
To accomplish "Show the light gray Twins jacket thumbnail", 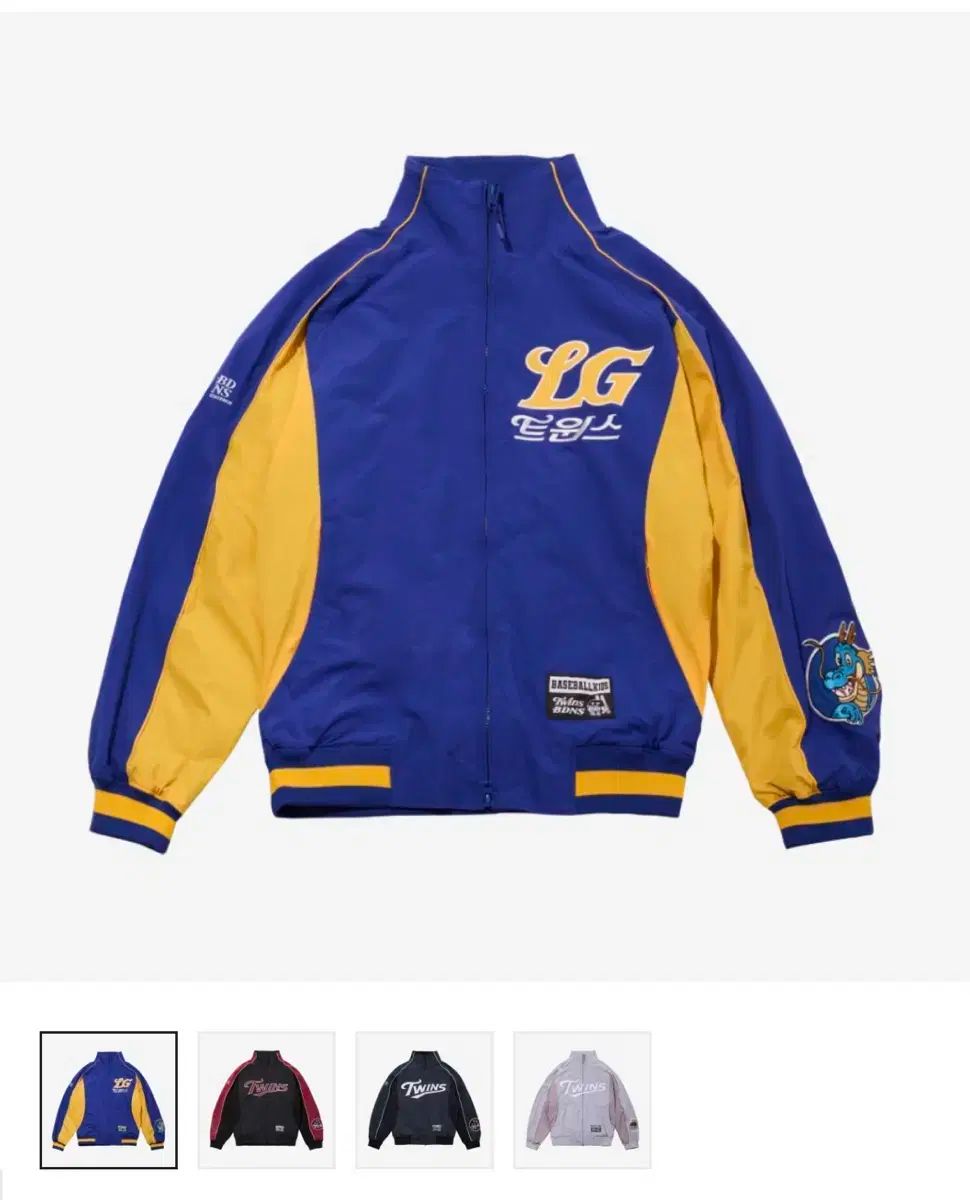I will (x=582, y=1099).
